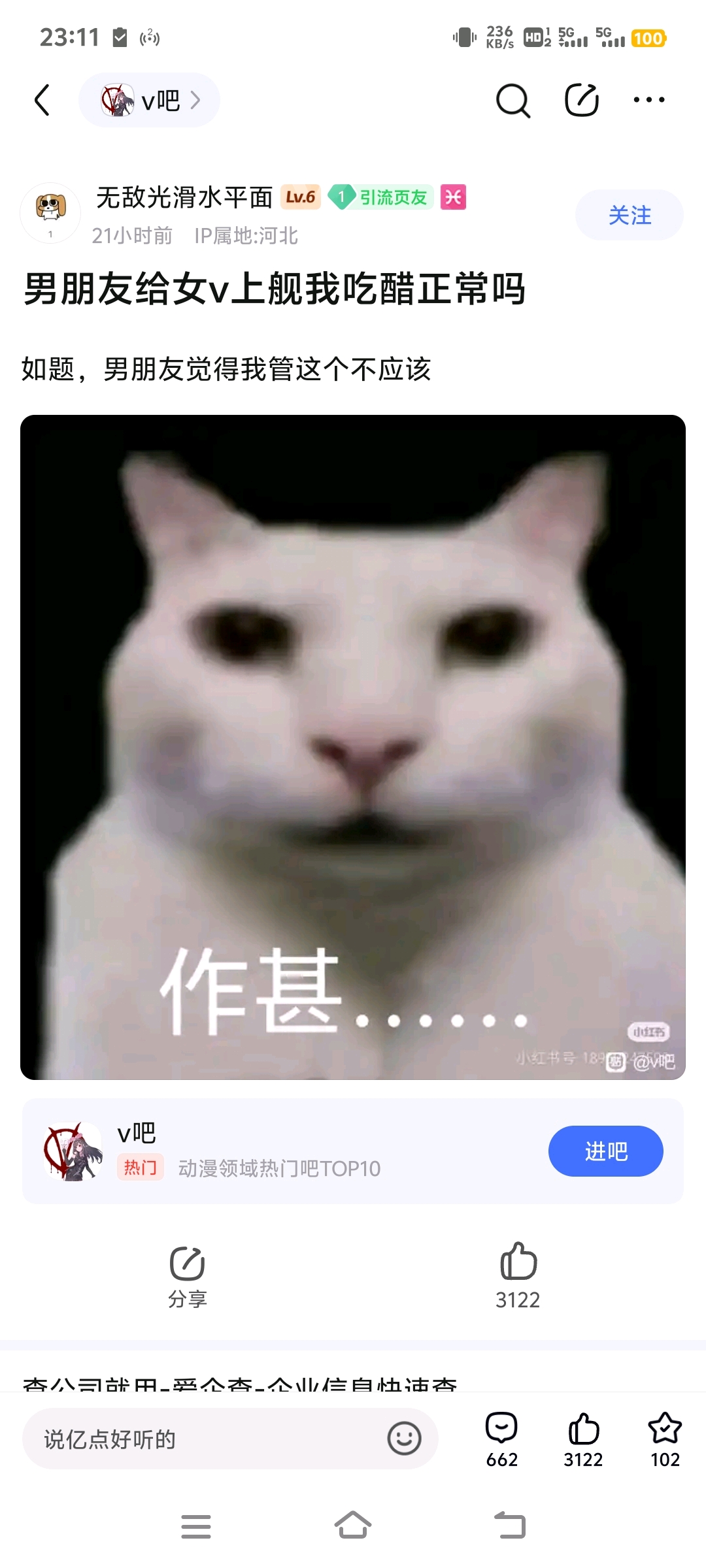View the 662 comments
Screen dimensions: 706x1568
click(501, 1439)
